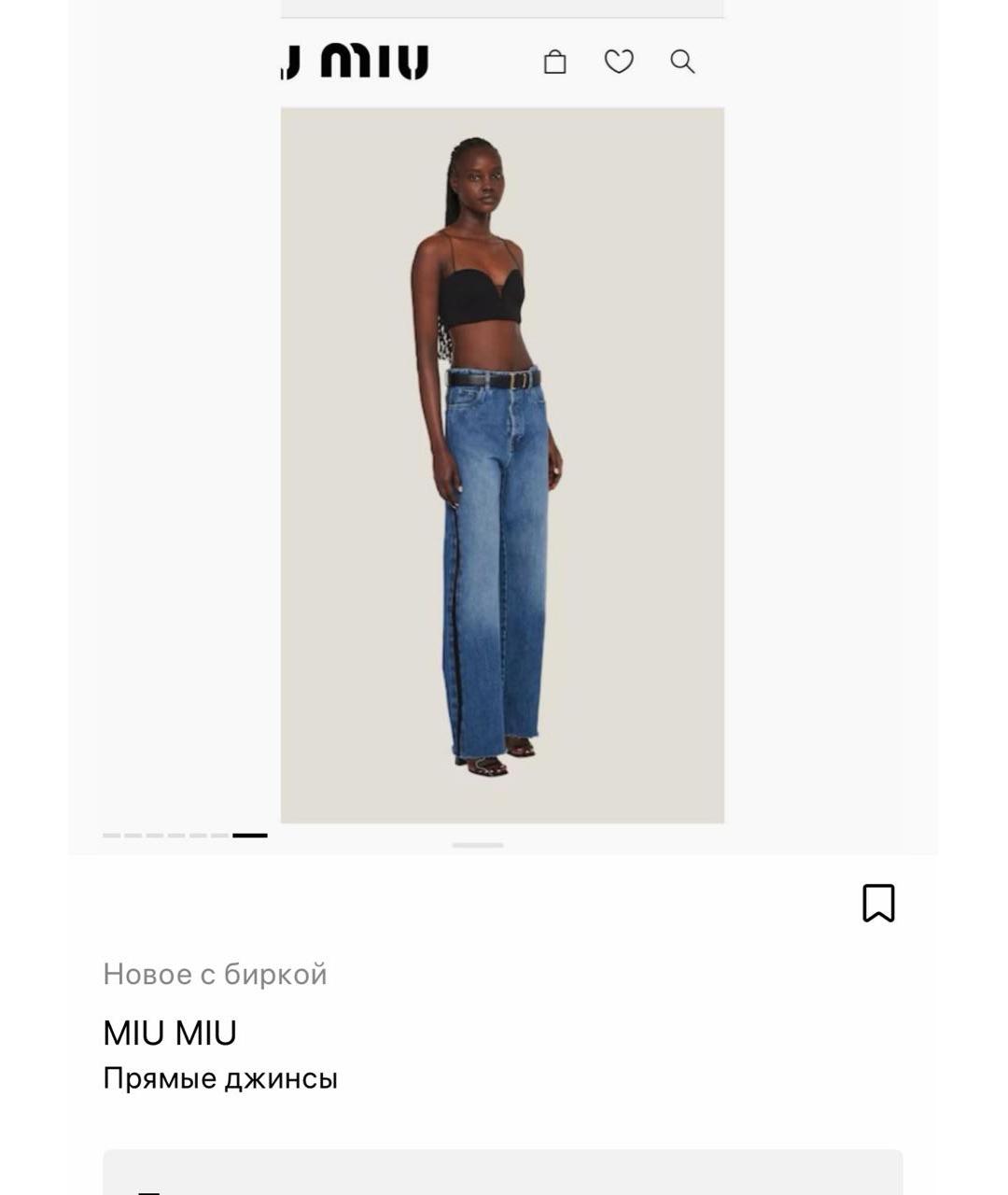Click the Прямые джинсы product title

point(220,1080)
